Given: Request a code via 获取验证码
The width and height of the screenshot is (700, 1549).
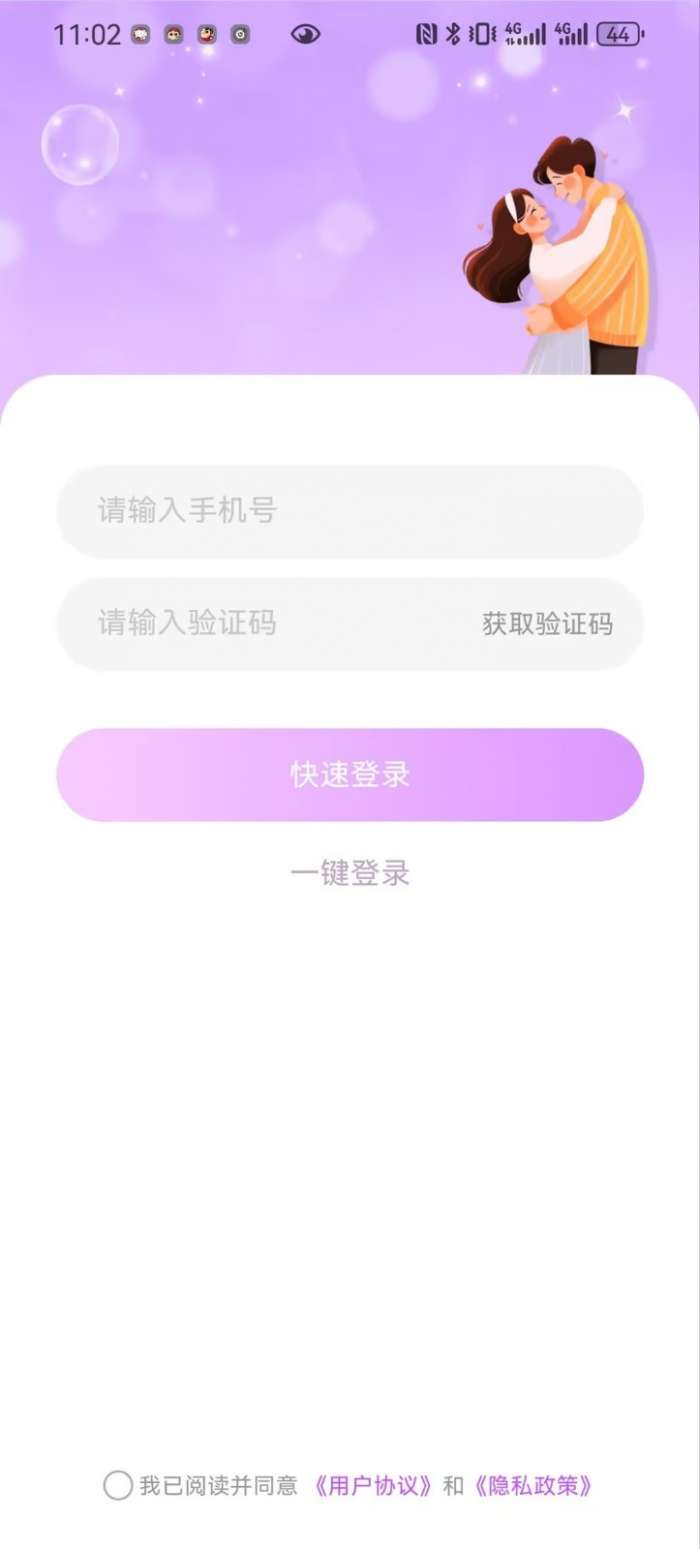Looking at the screenshot, I should click(547, 625).
